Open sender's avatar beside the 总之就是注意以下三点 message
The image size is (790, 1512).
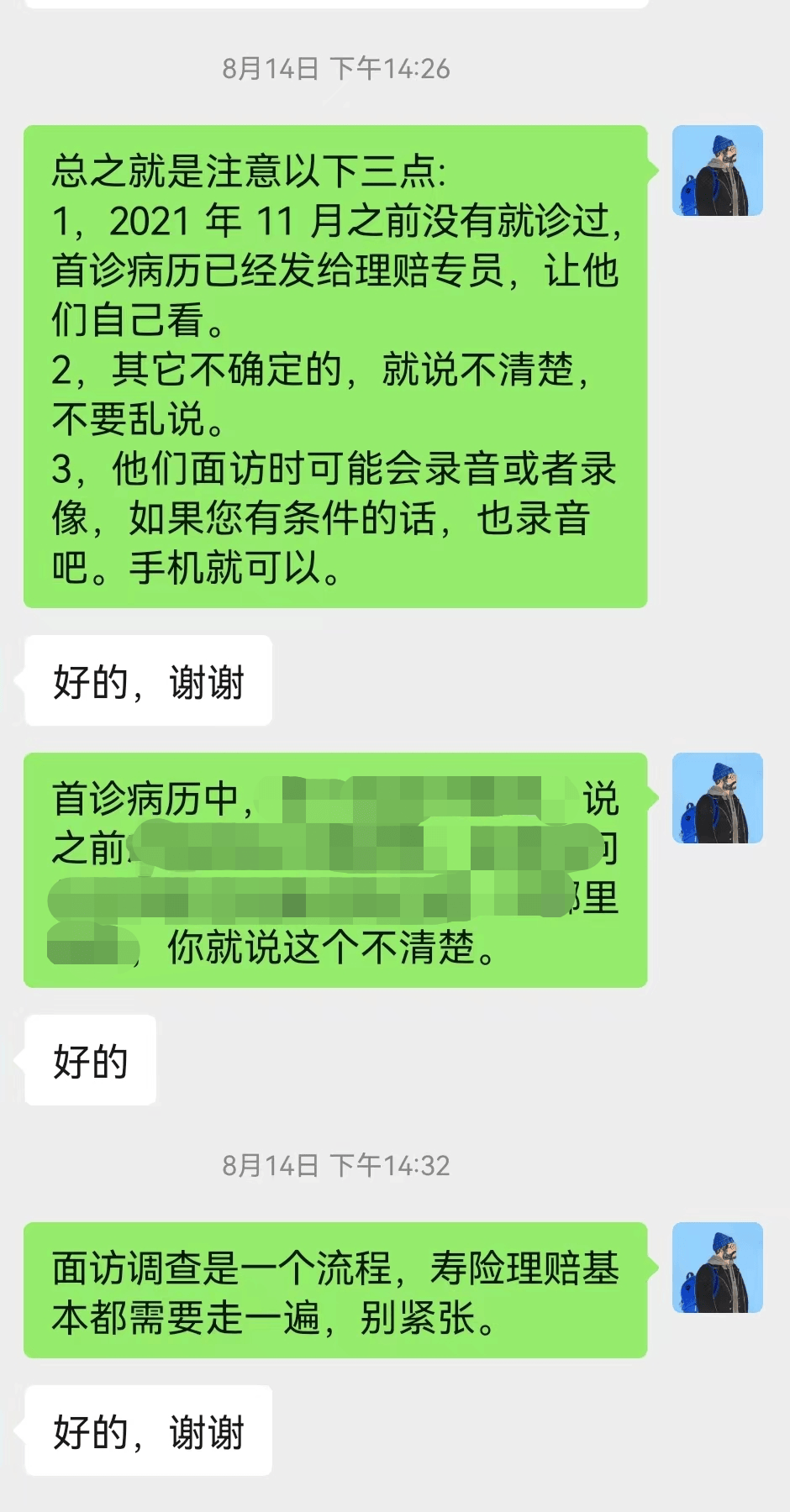pyautogui.click(x=717, y=171)
